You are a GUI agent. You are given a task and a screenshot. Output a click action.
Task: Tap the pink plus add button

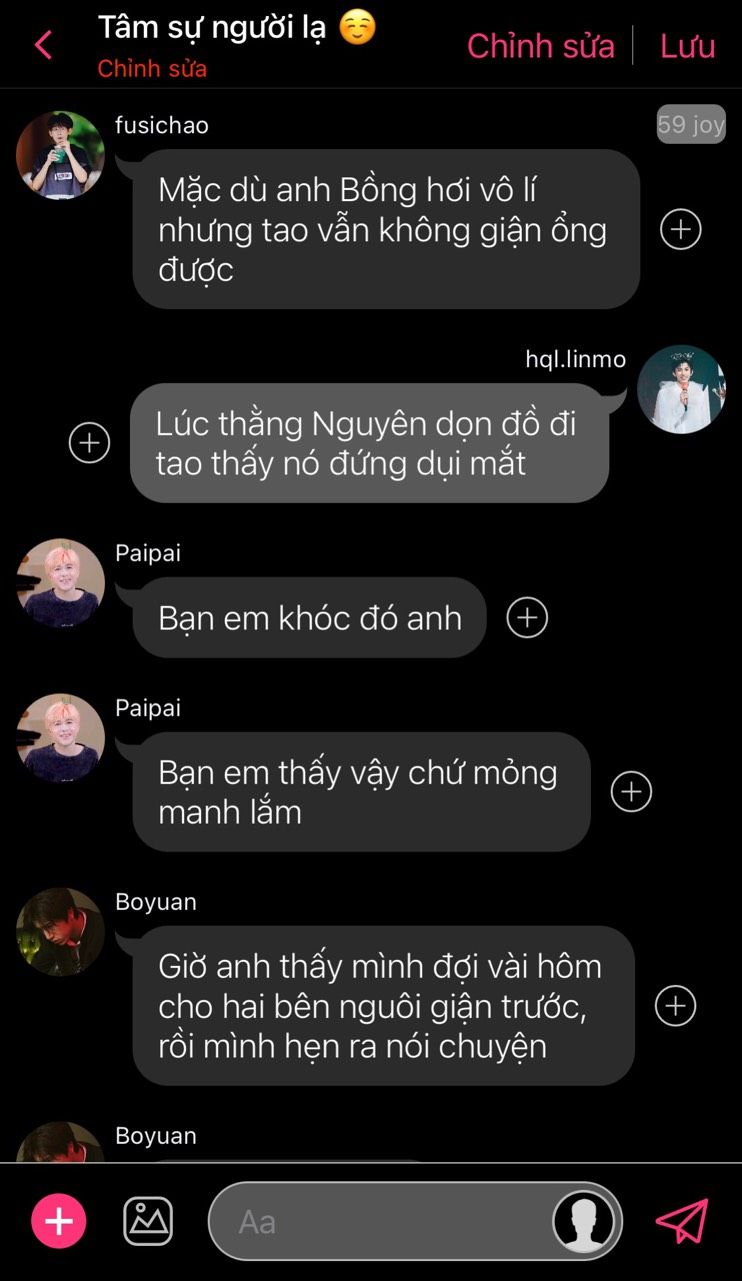pyautogui.click(x=59, y=1221)
